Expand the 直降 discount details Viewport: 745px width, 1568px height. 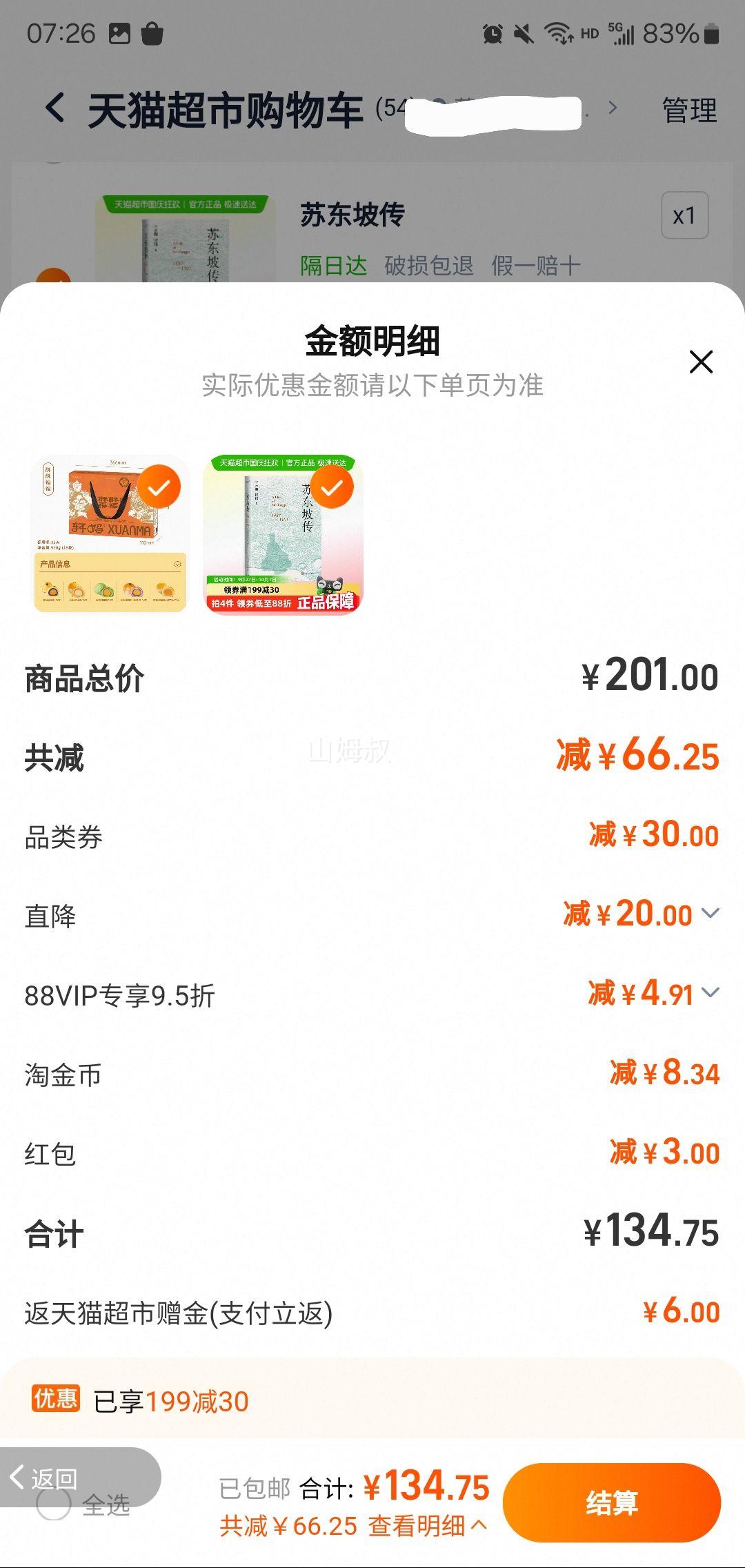(710, 914)
